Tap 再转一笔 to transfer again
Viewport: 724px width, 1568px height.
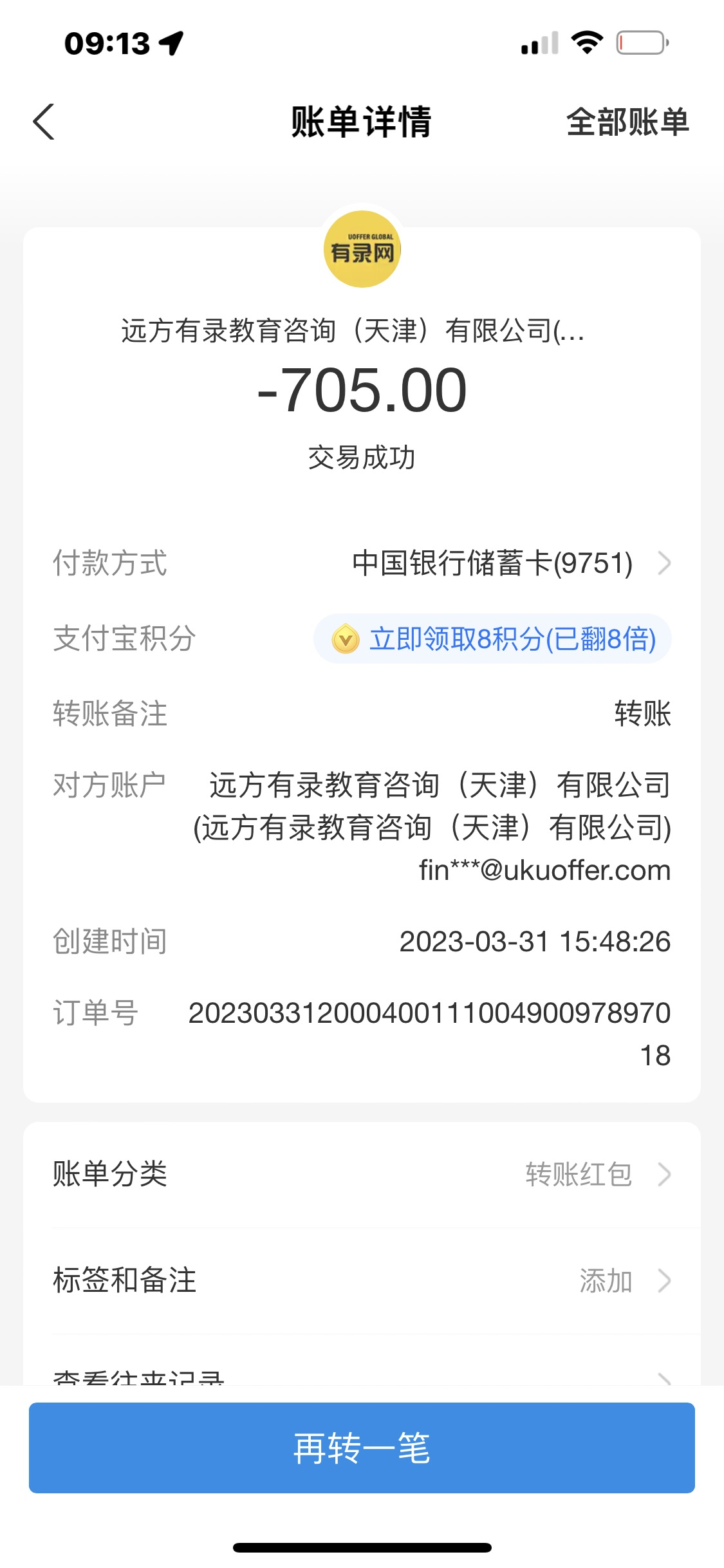(x=362, y=1448)
